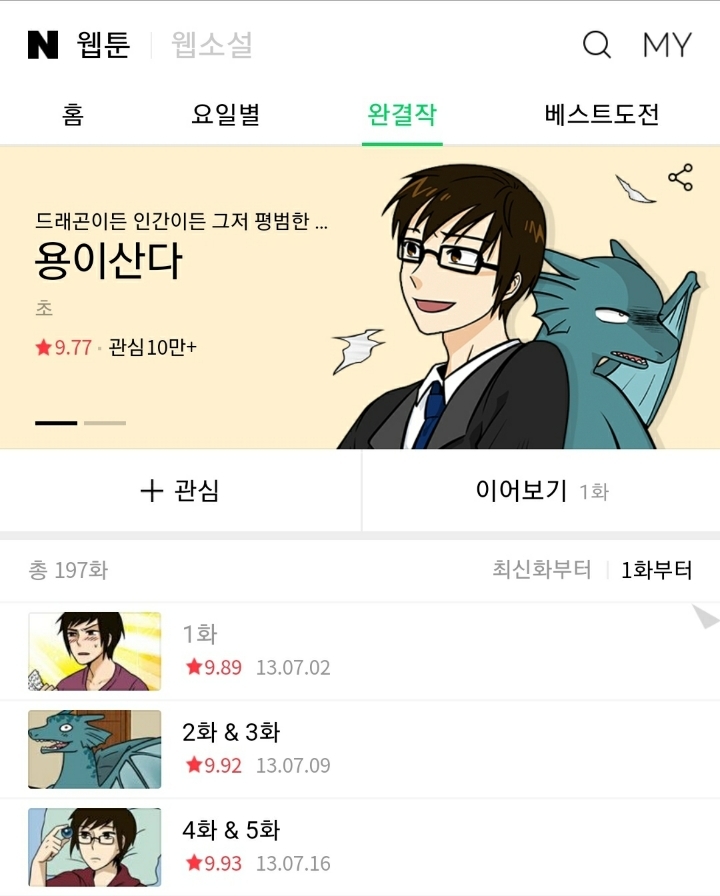Image resolution: width=720 pixels, height=896 pixels.
Task: Go to the 홈 tab
Action: click(72, 114)
